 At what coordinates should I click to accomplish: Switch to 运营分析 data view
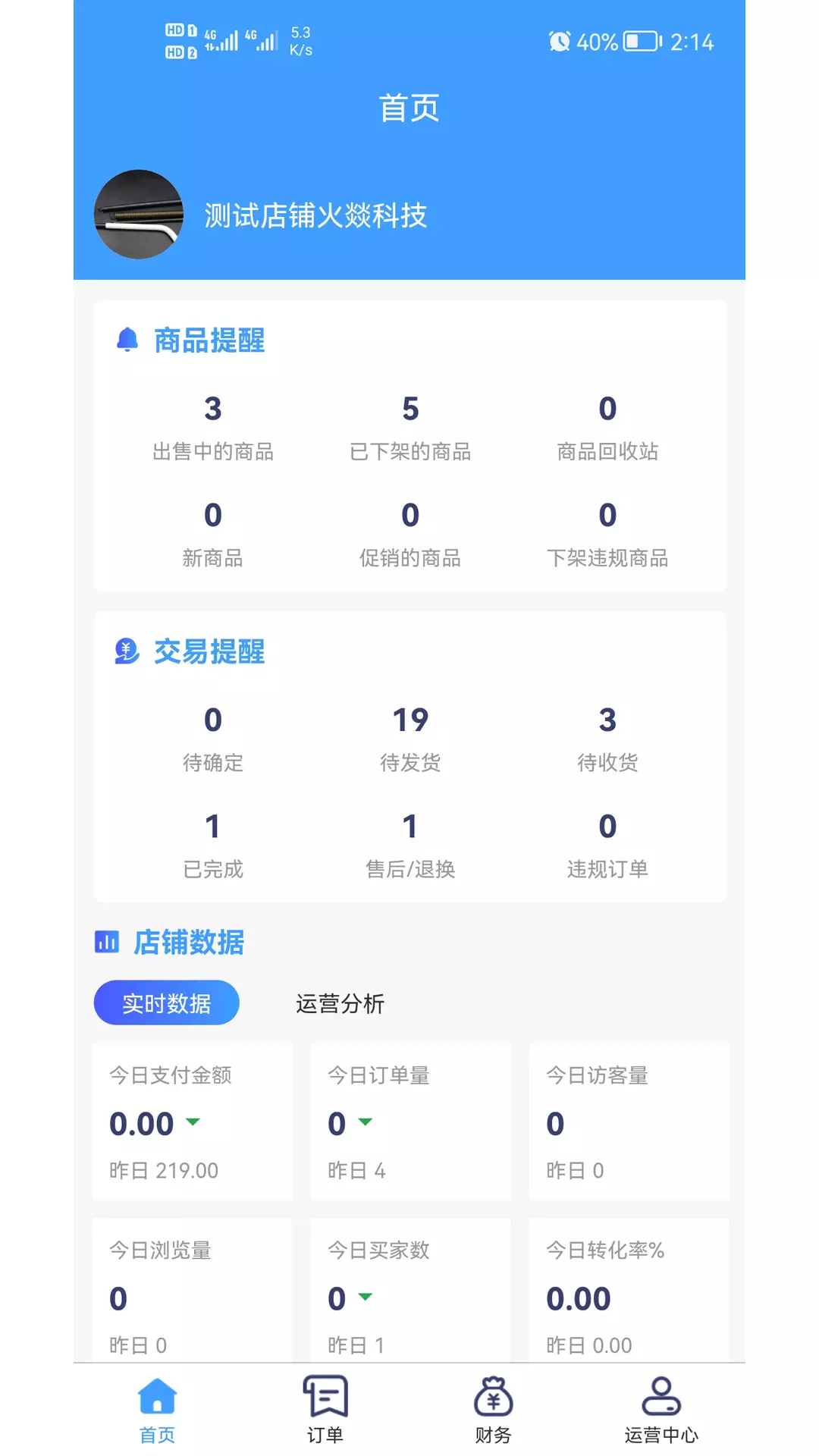coord(340,1003)
